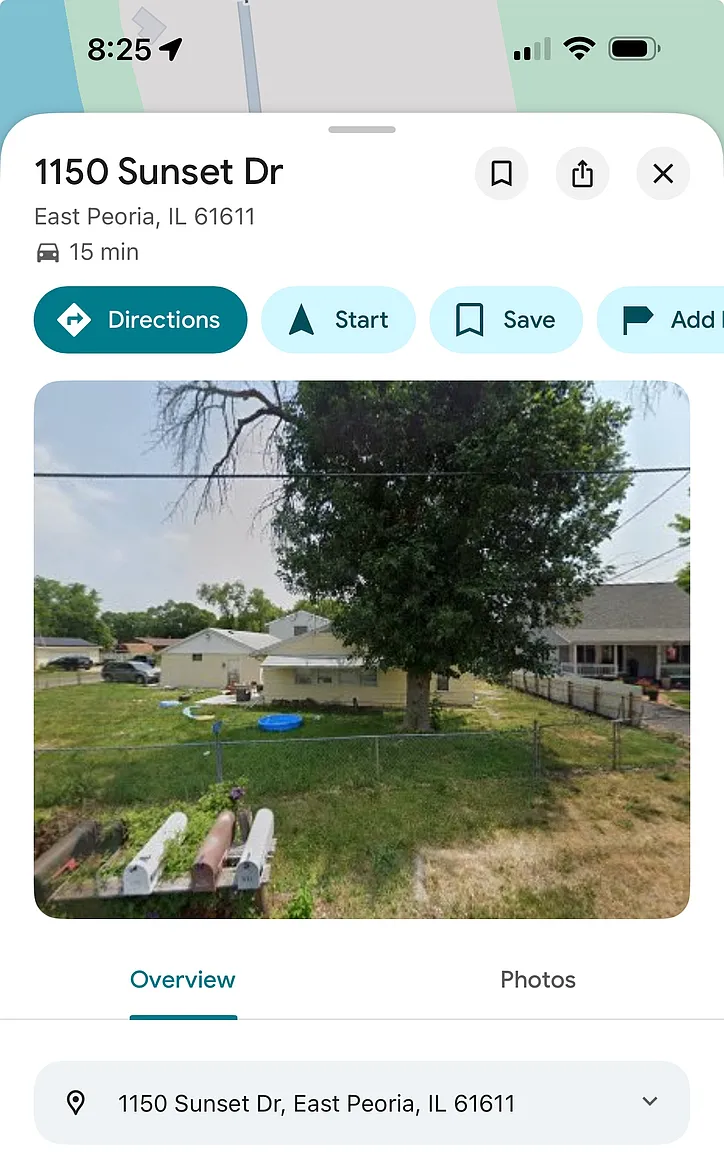Tap the Save chip
The width and height of the screenshot is (724, 1152).
pyautogui.click(x=506, y=320)
